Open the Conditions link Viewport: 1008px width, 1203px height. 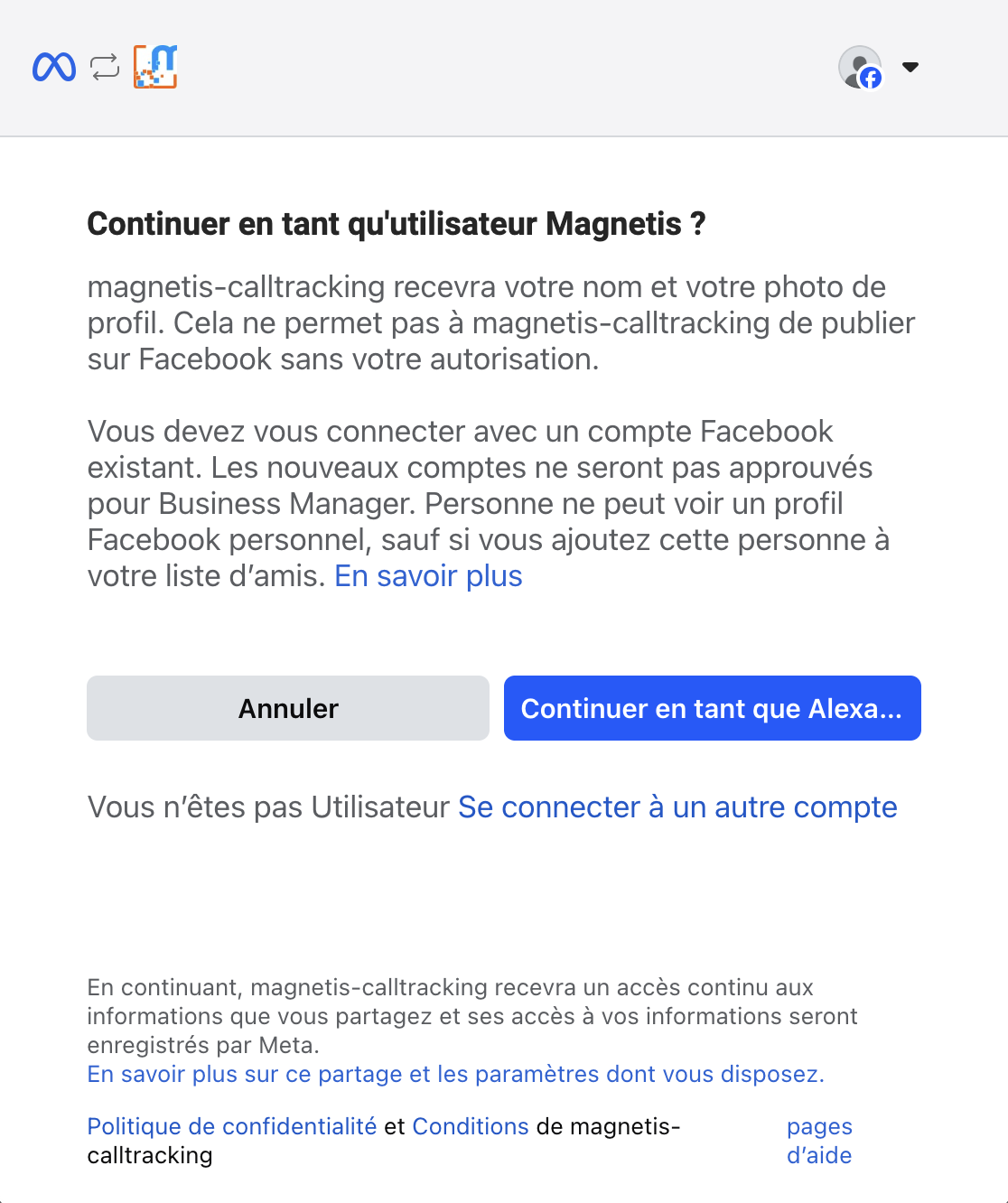click(x=470, y=1126)
